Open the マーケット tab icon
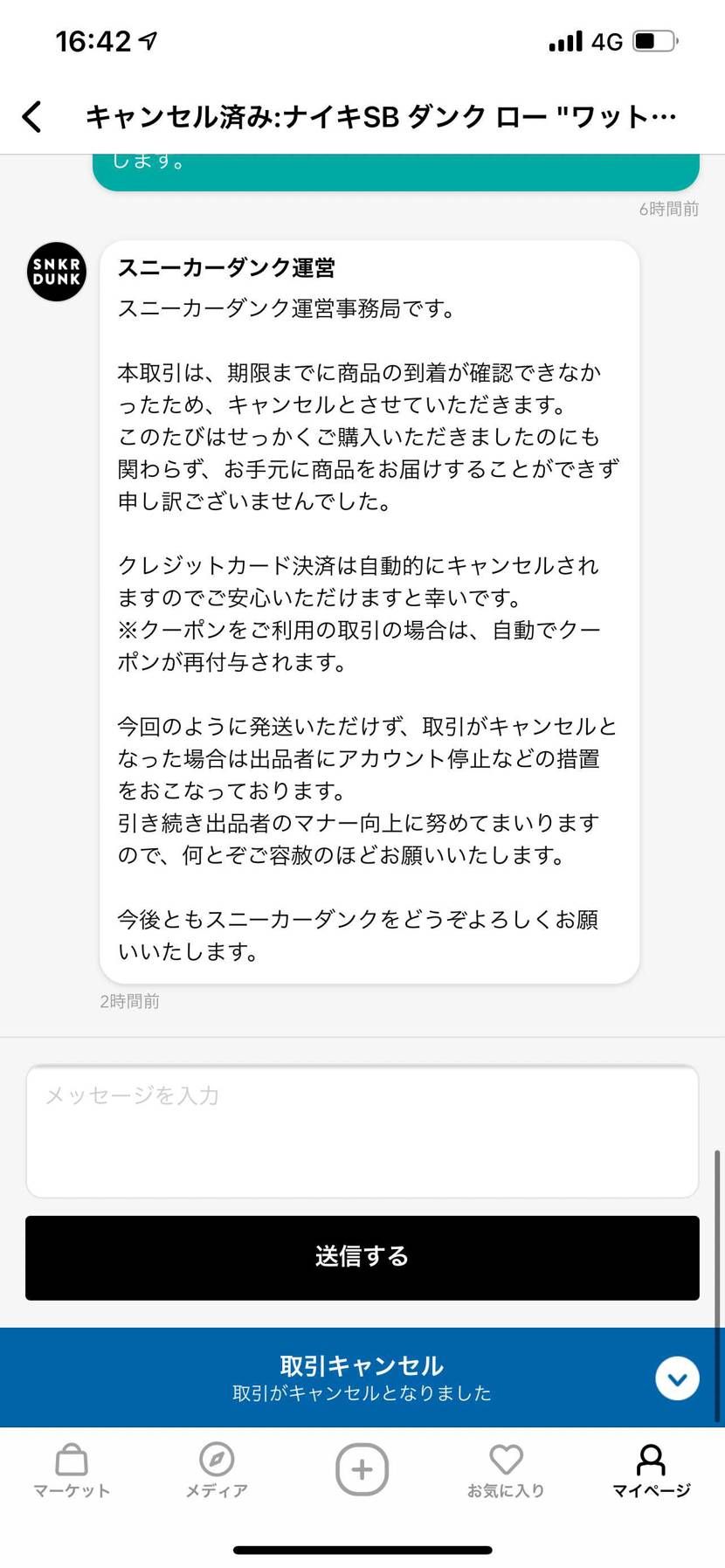This screenshot has height=1568, width=725. click(71, 1468)
